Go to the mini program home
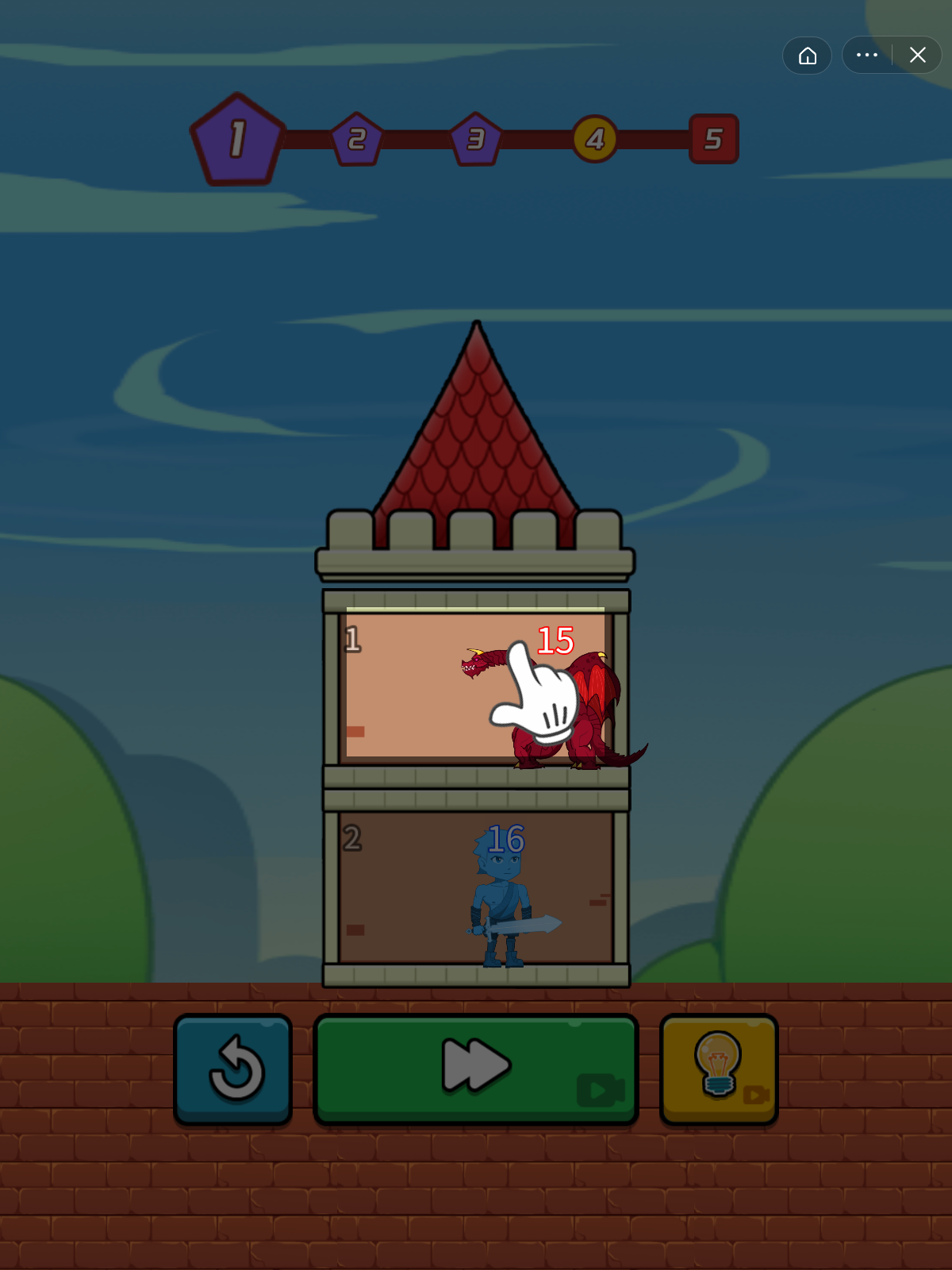The height and width of the screenshot is (1270, 952). (807, 56)
